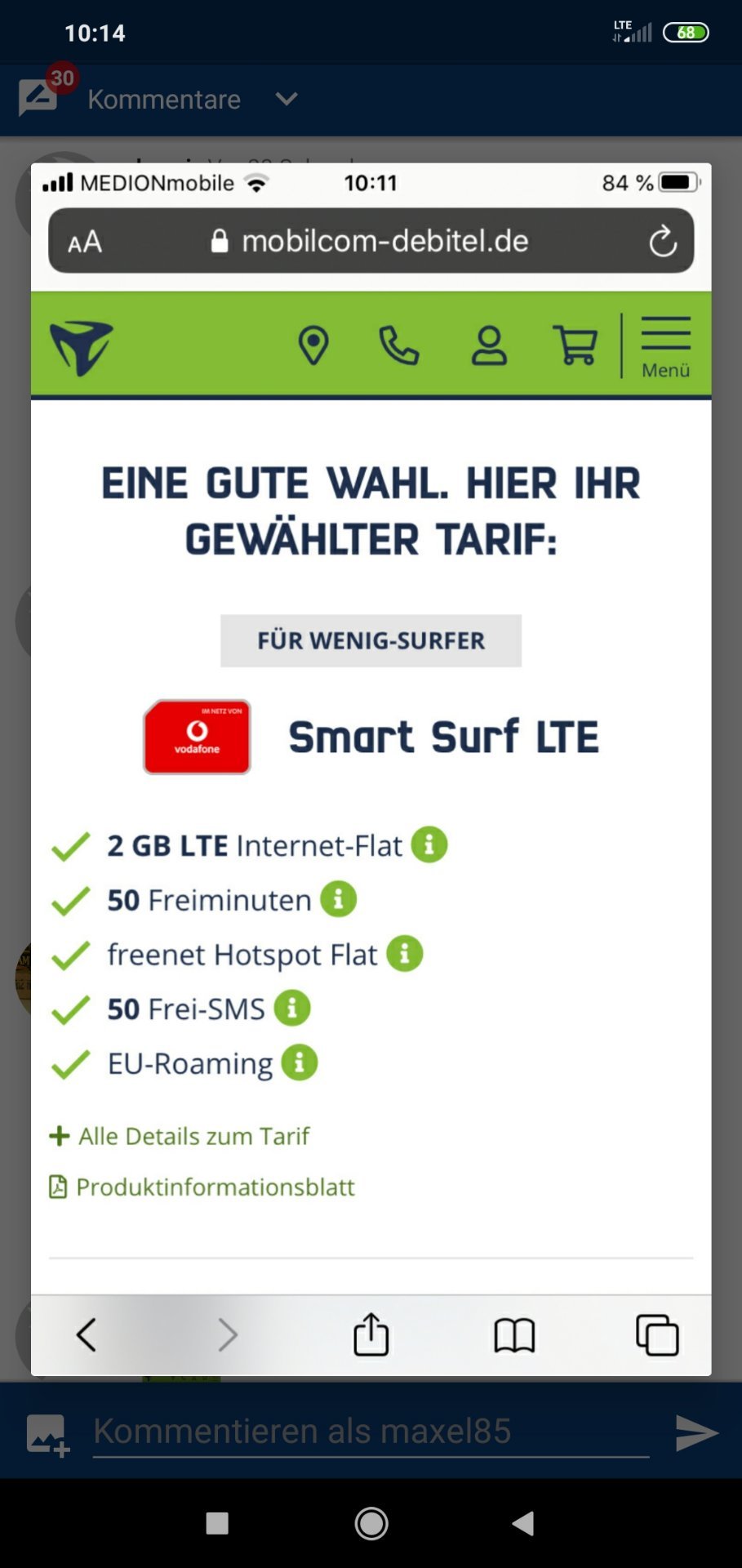The width and height of the screenshot is (742, 1568).
Task: Go to the home screen via system home button
Action: (x=371, y=1523)
